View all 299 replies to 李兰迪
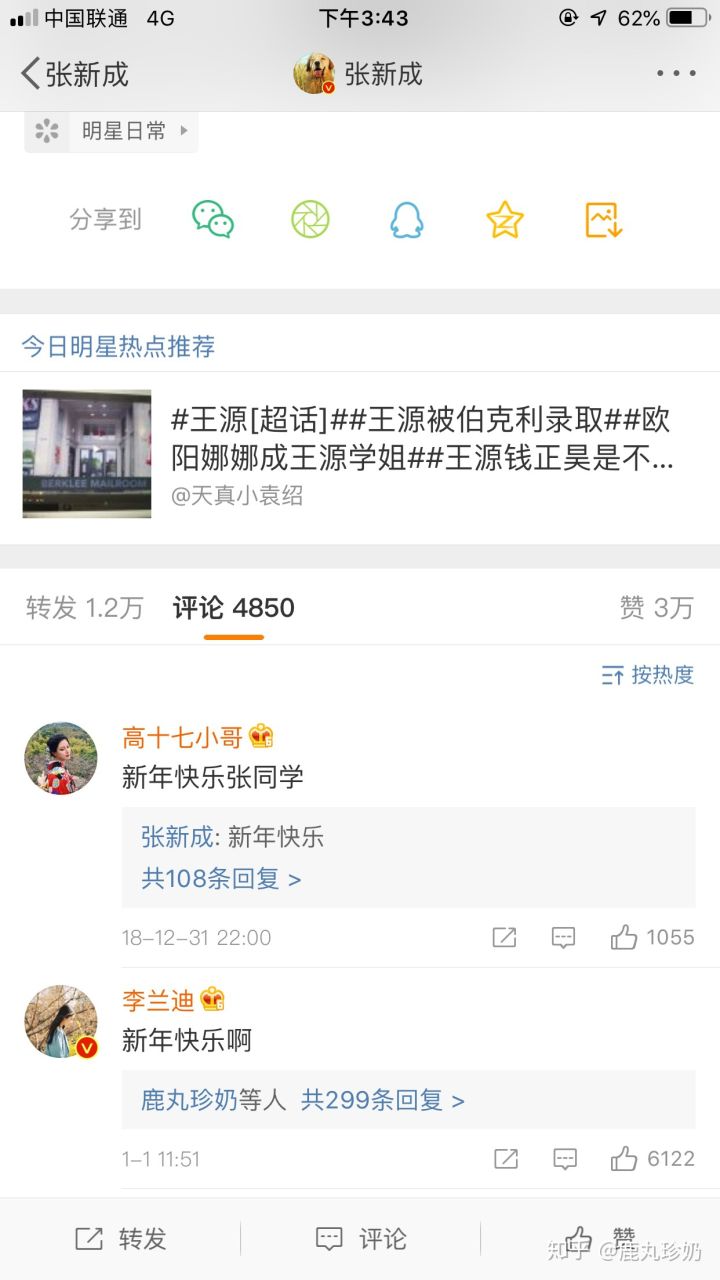Screen dimensions: 720x1280 click(x=382, y=1101)
